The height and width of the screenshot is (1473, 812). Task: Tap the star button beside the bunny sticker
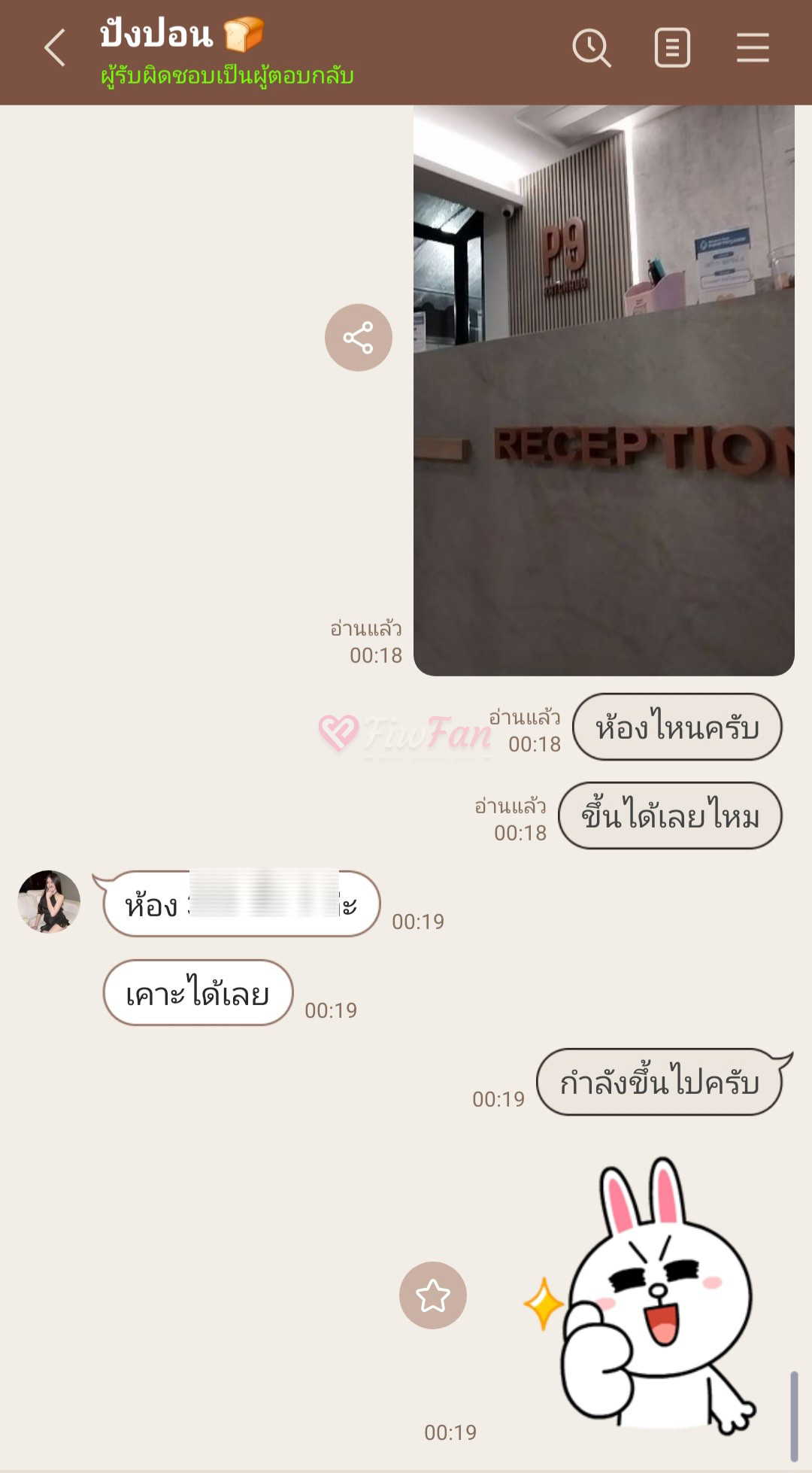click(x=433, y=1295)
